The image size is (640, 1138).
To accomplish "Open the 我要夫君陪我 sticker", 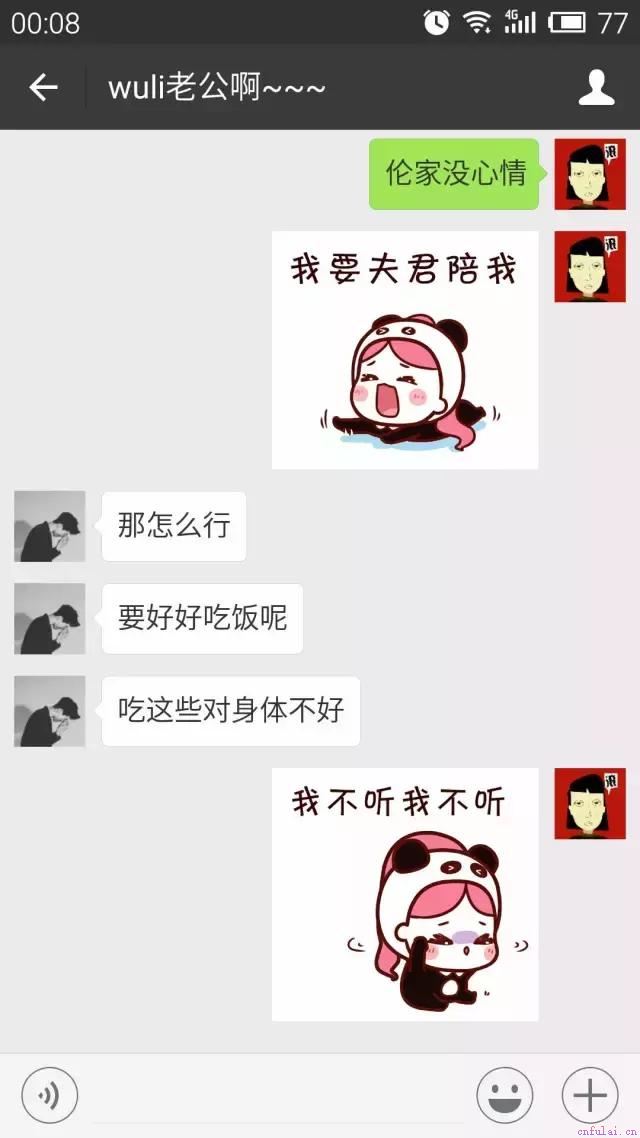I will [405, 350].
